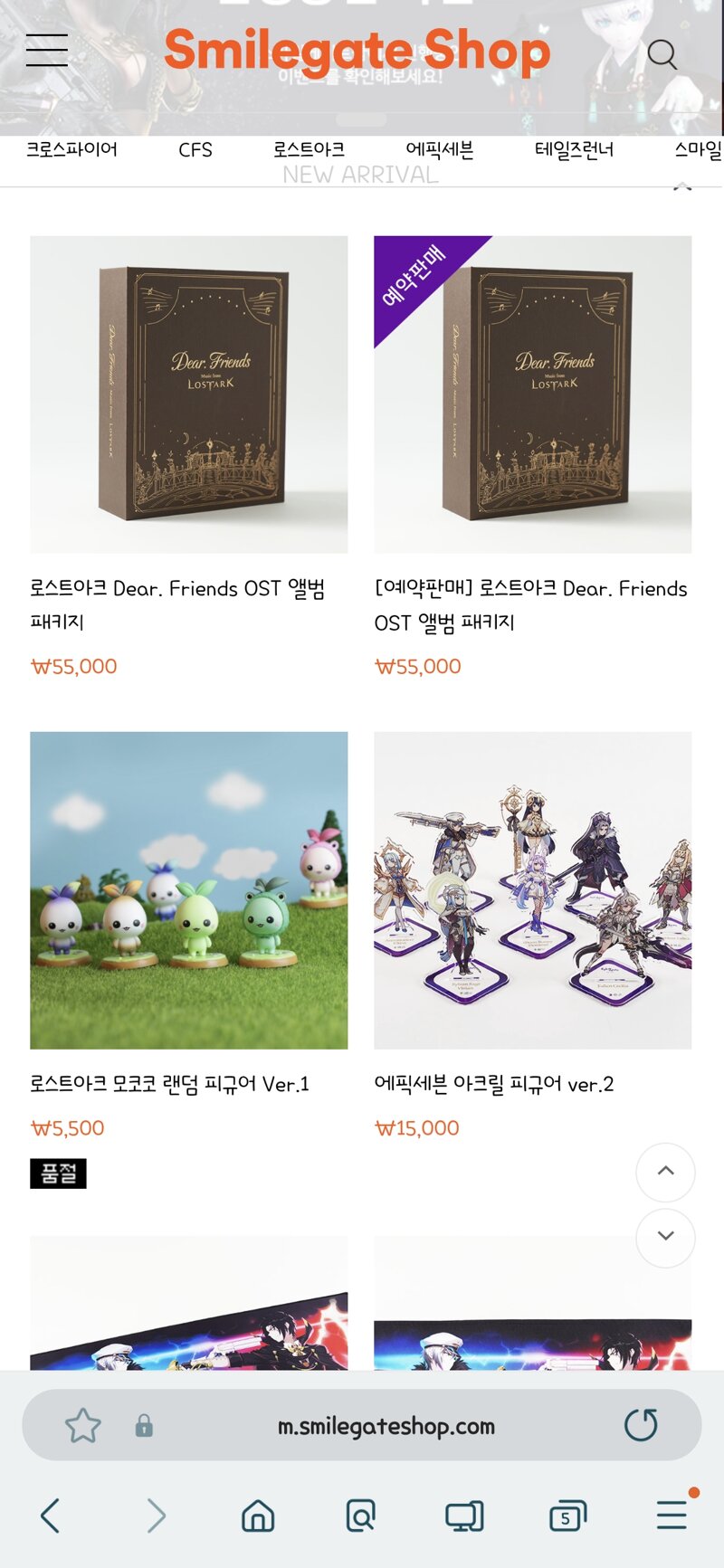View 로스트아크 모코코 랜덤 피규어 Ver.1 product
The height and width of the screenshot is (1568, 724).
pos(188,890)
